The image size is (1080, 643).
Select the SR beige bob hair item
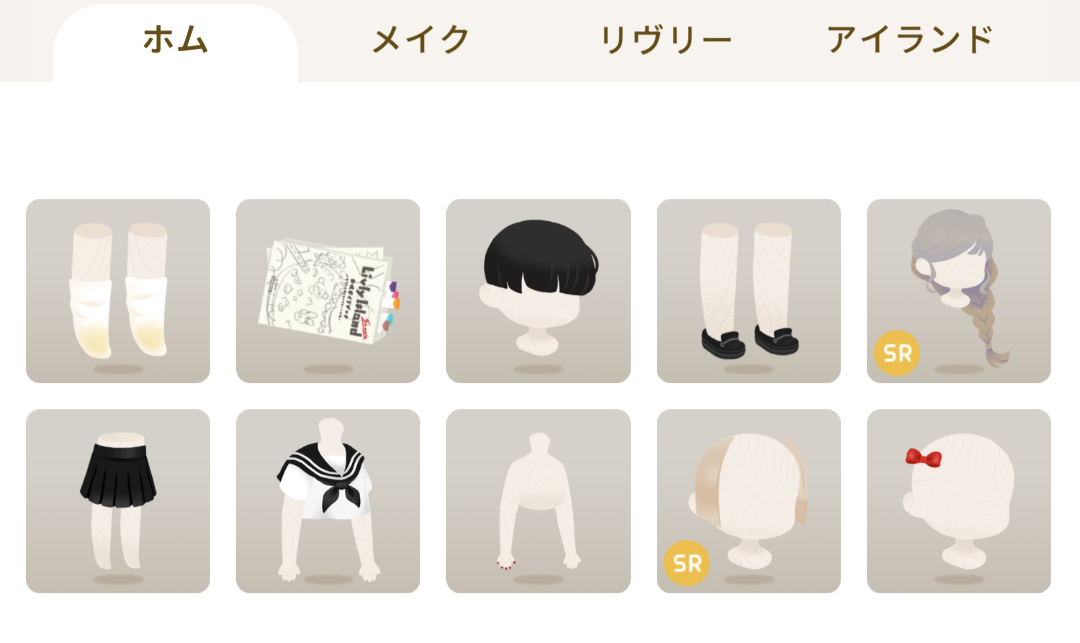[x=749, y=501]
